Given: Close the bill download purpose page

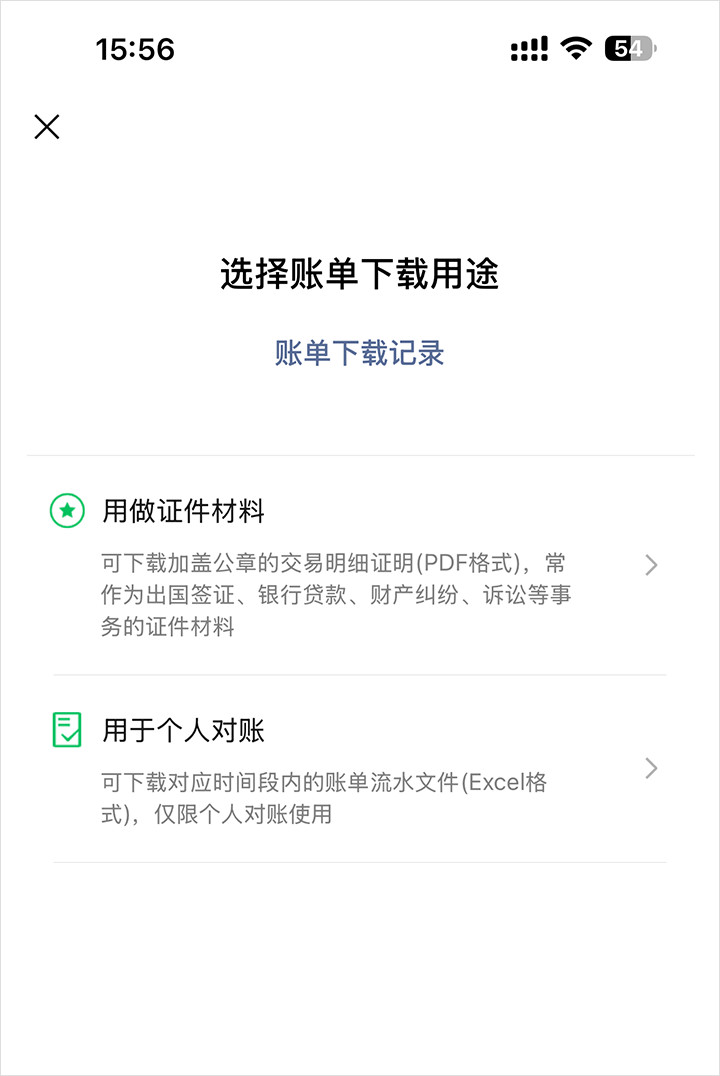Looking at the screenshot, I should 47,127.
